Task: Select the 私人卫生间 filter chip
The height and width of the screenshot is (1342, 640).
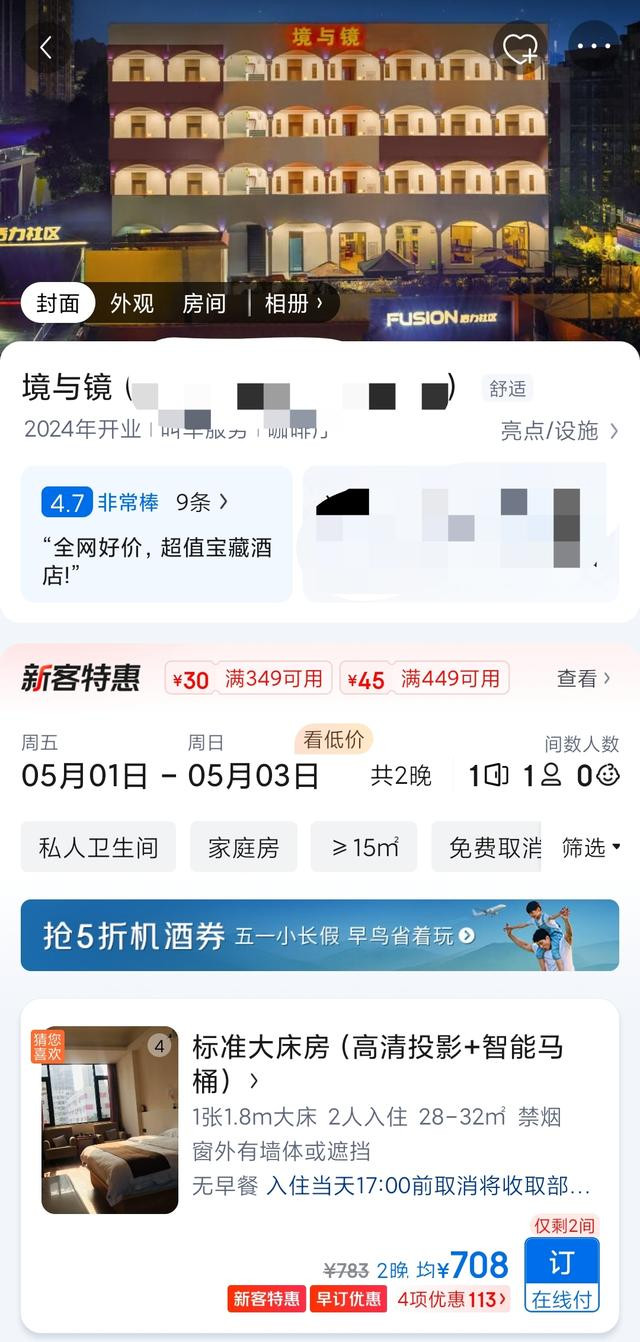Action: click(98, 848)
